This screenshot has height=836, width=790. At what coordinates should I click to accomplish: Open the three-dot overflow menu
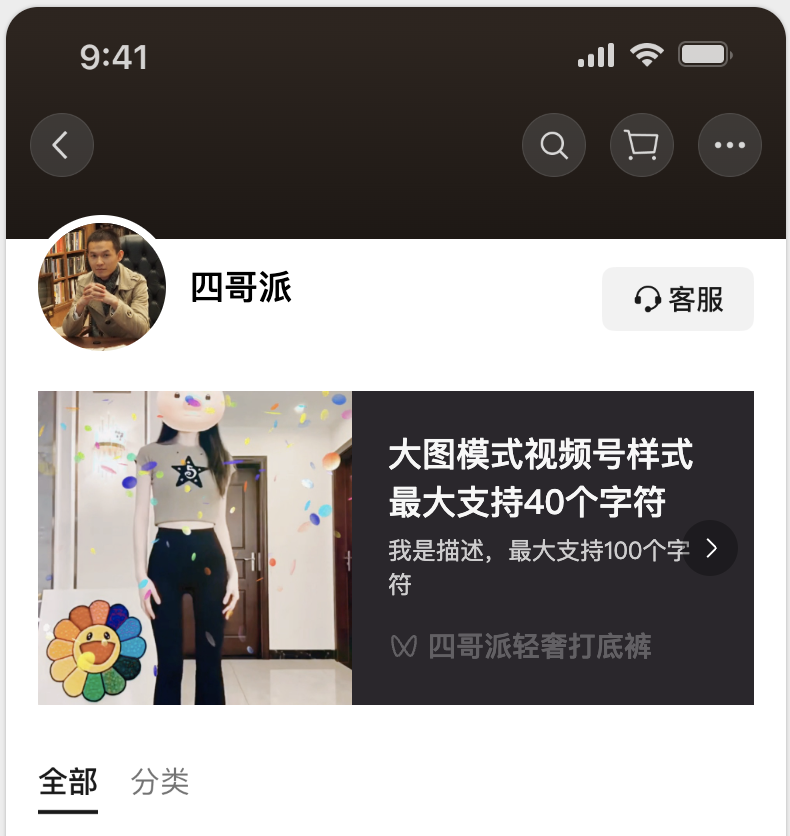tap(730, 146)
